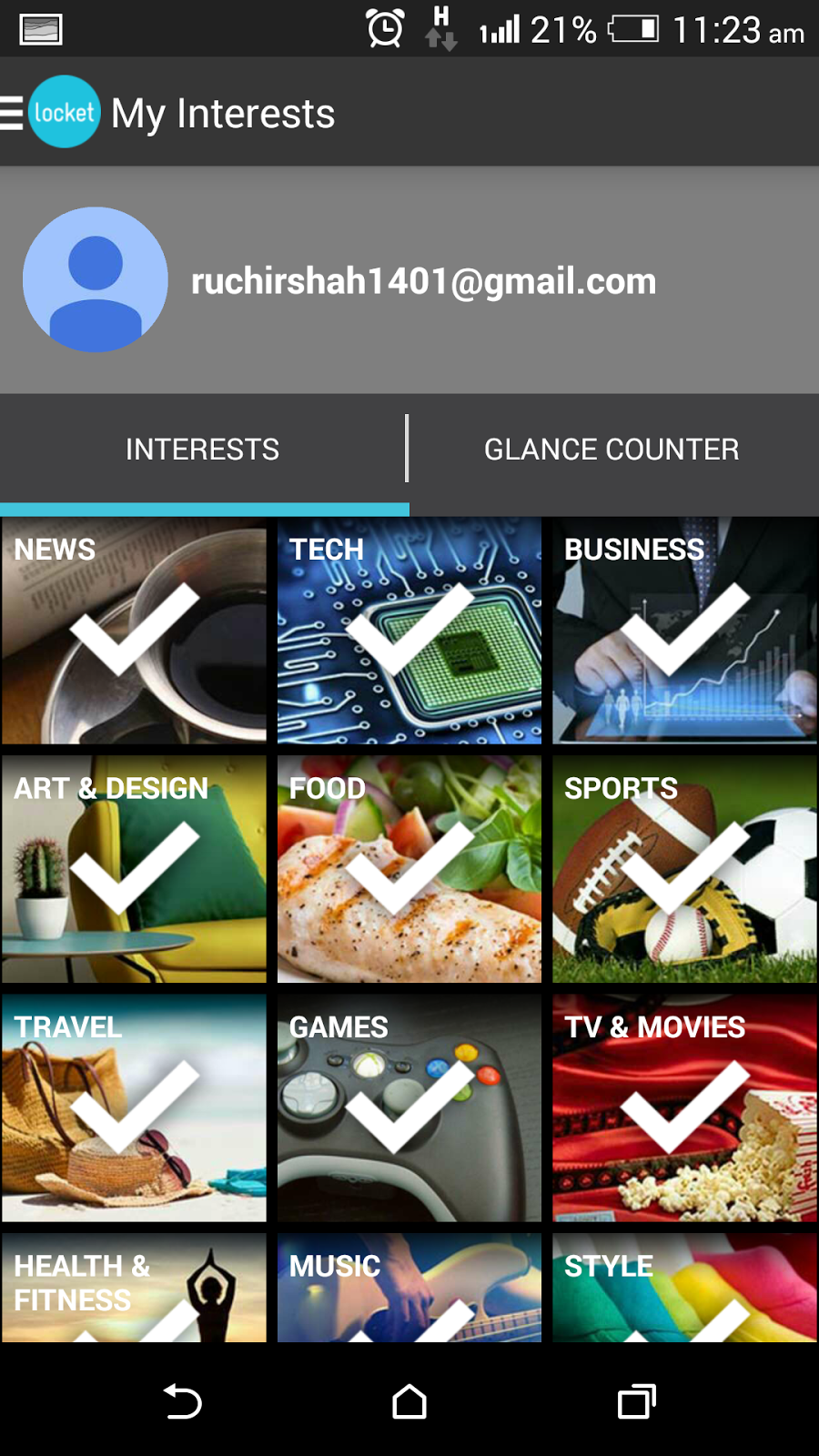
Task: Deselect the News interest tile
Action: coord(134,631)
